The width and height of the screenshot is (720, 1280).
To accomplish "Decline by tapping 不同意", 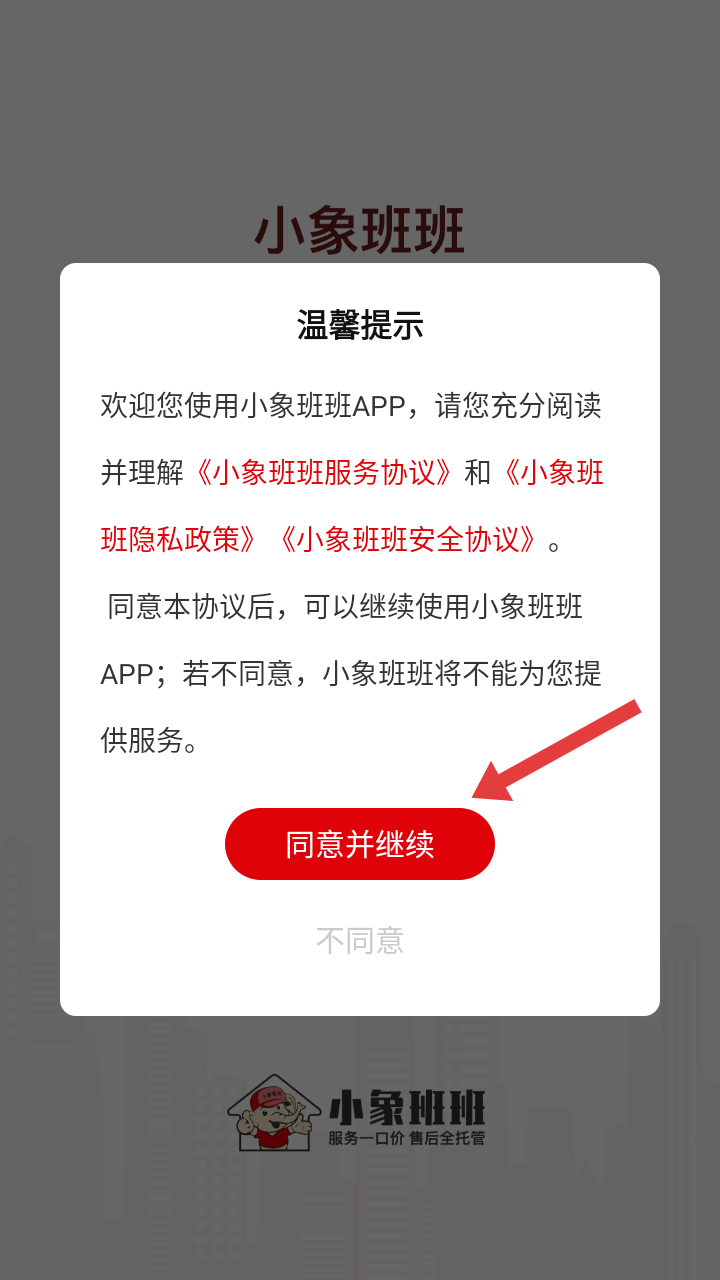I will click(x=360, y=940).
